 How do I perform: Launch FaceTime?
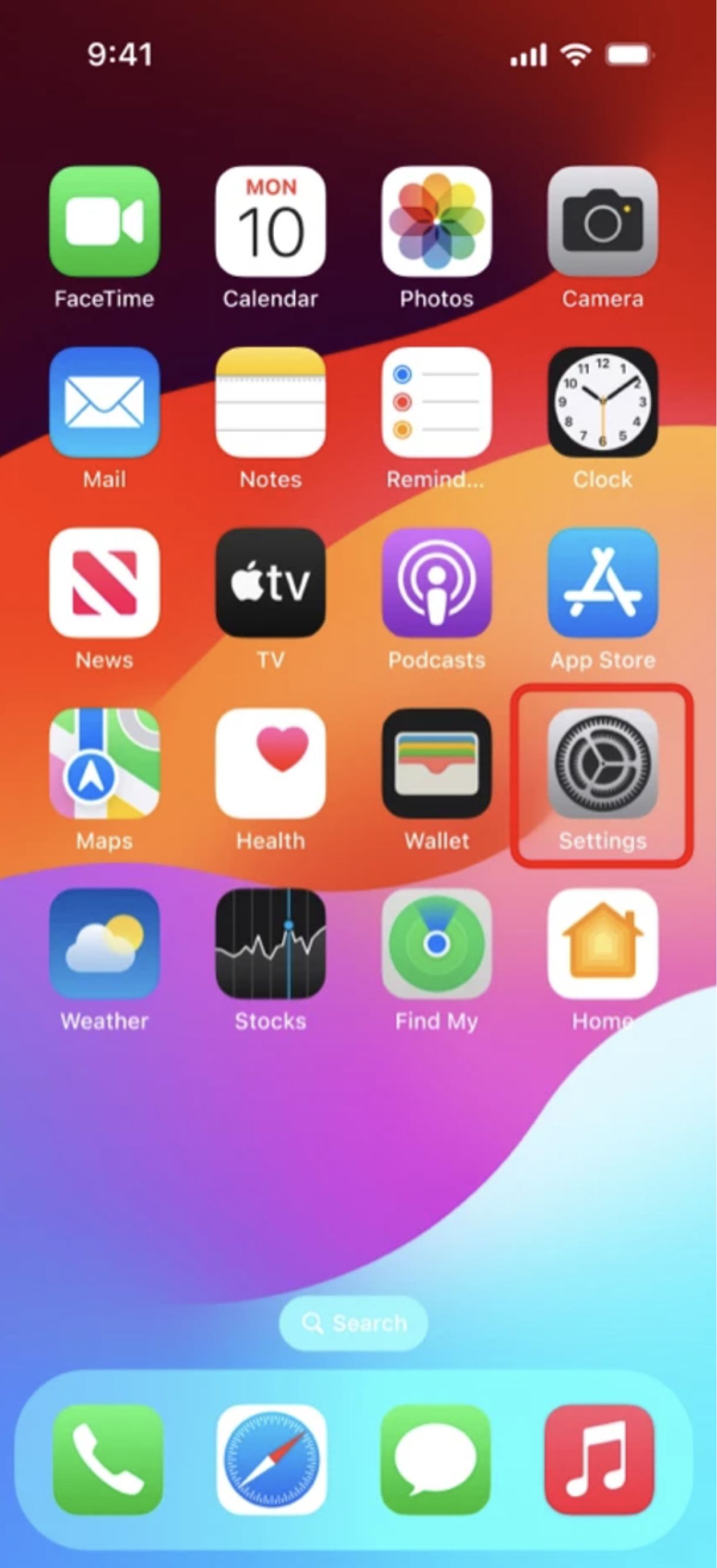[104, 221]
